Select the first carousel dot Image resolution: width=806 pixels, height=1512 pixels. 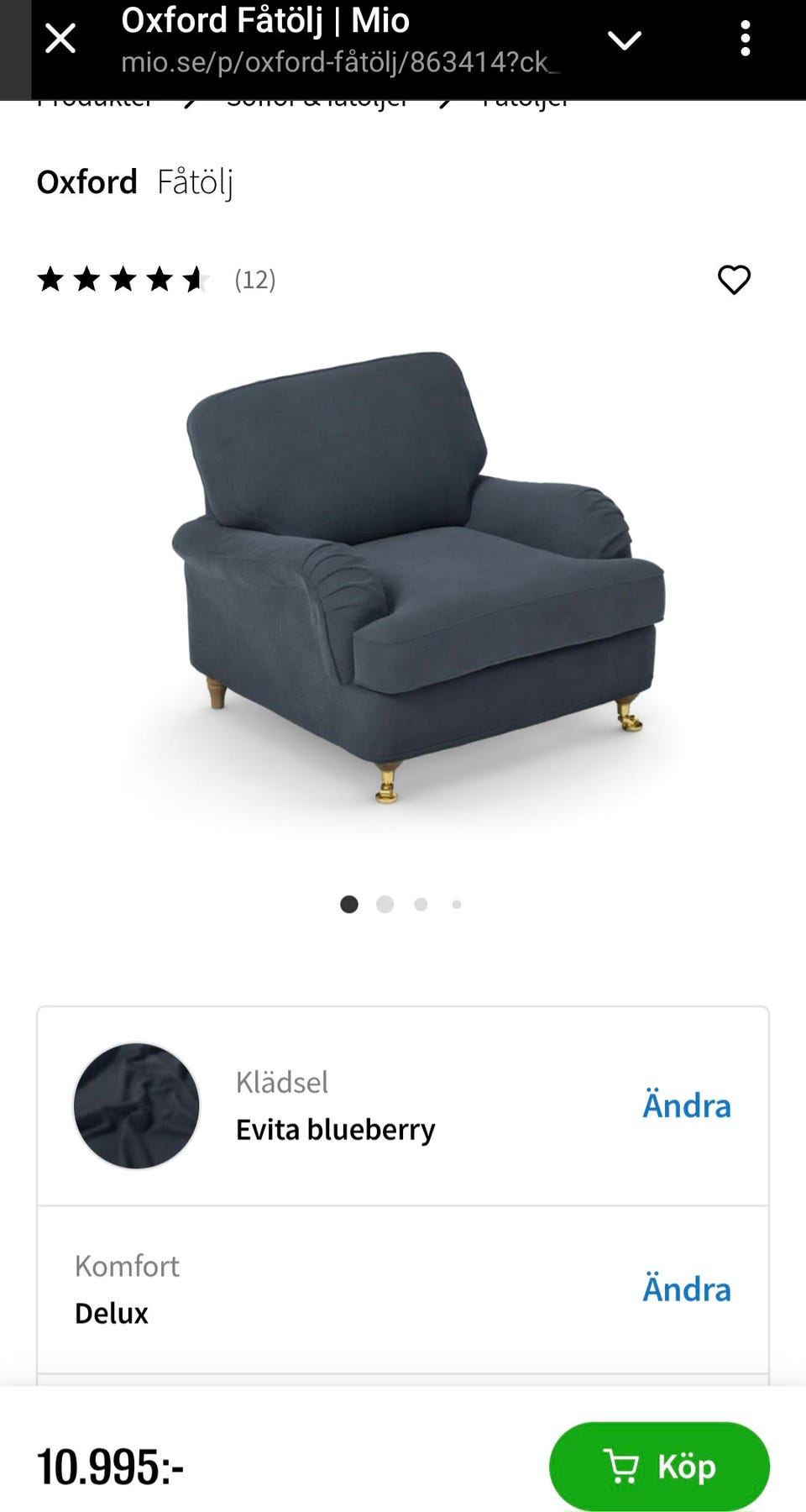pos(349,905)
